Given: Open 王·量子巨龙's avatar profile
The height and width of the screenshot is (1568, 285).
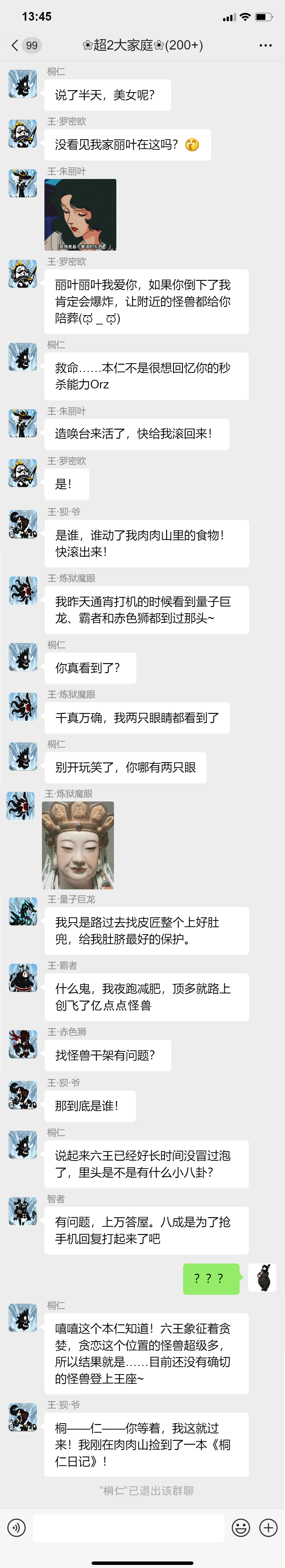Looking at the screenshot, I should [x=23, y=911].
